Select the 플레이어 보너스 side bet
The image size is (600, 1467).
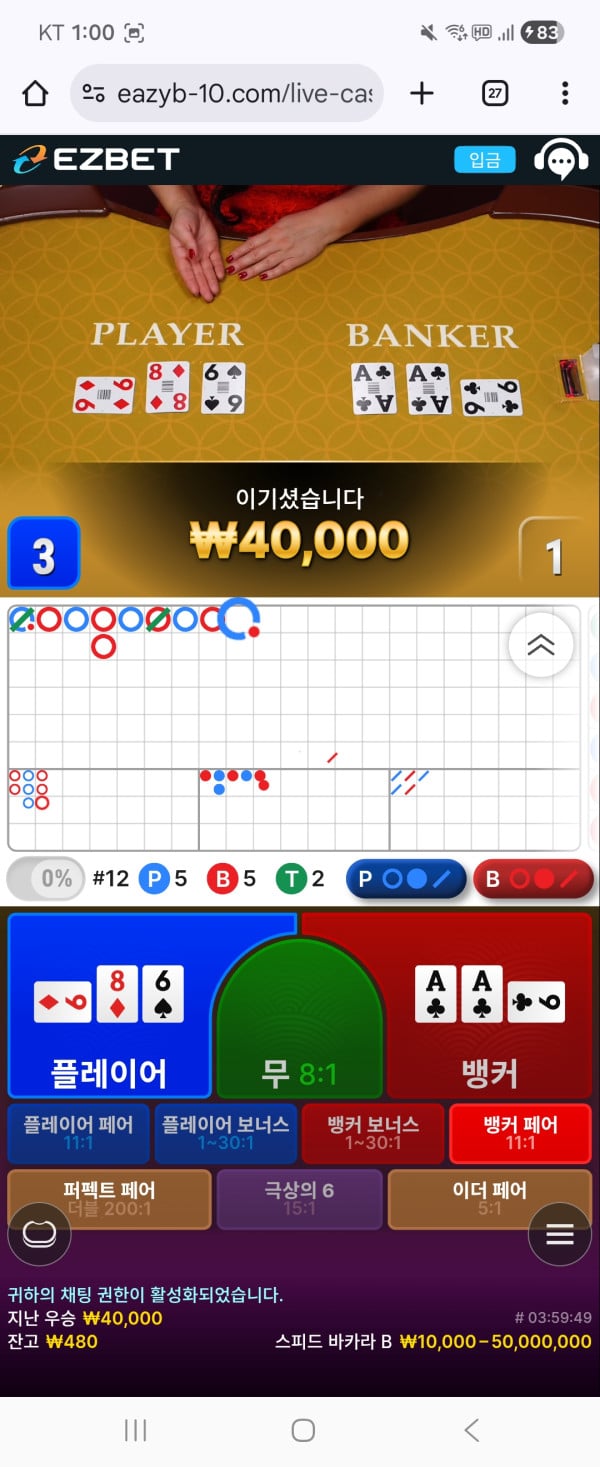click(226, 1133)
